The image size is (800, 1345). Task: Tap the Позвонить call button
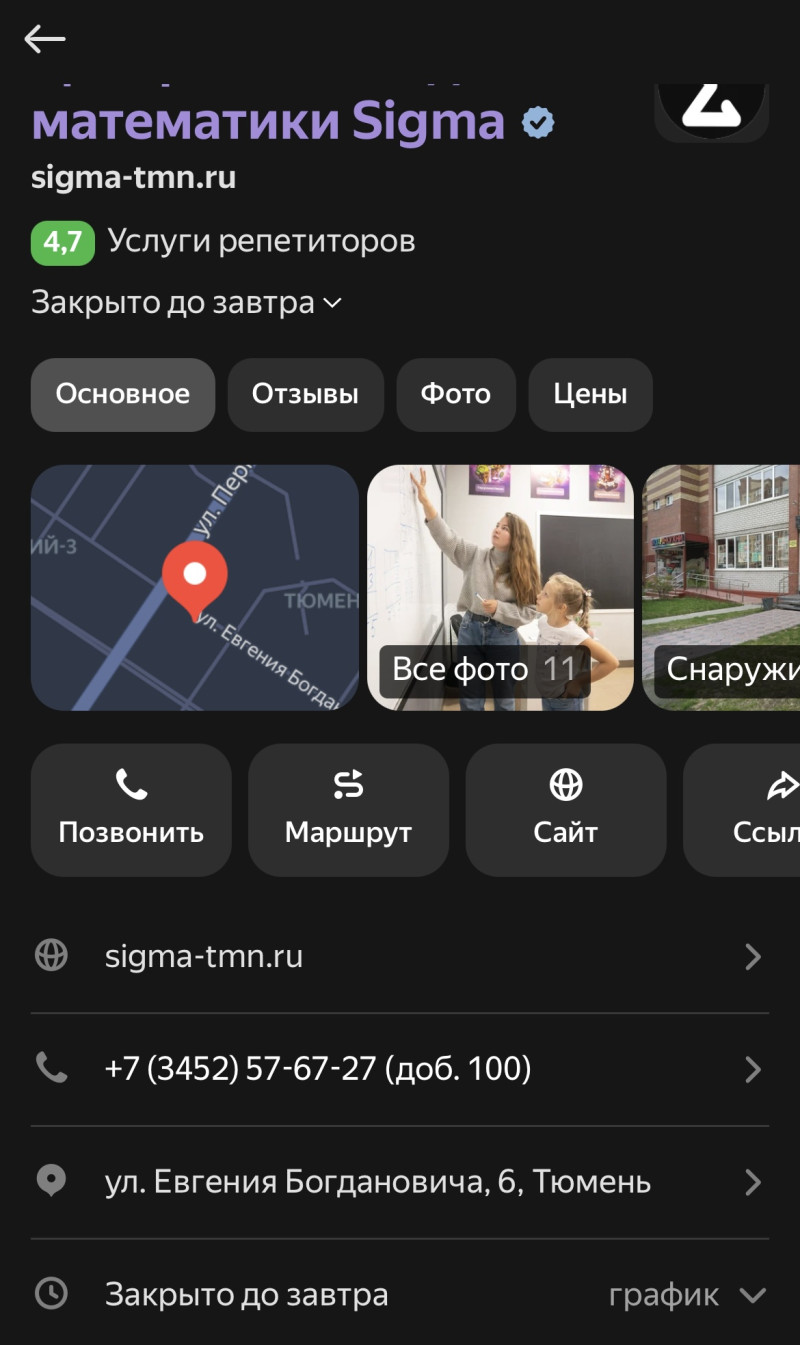[x=131, y=810]
